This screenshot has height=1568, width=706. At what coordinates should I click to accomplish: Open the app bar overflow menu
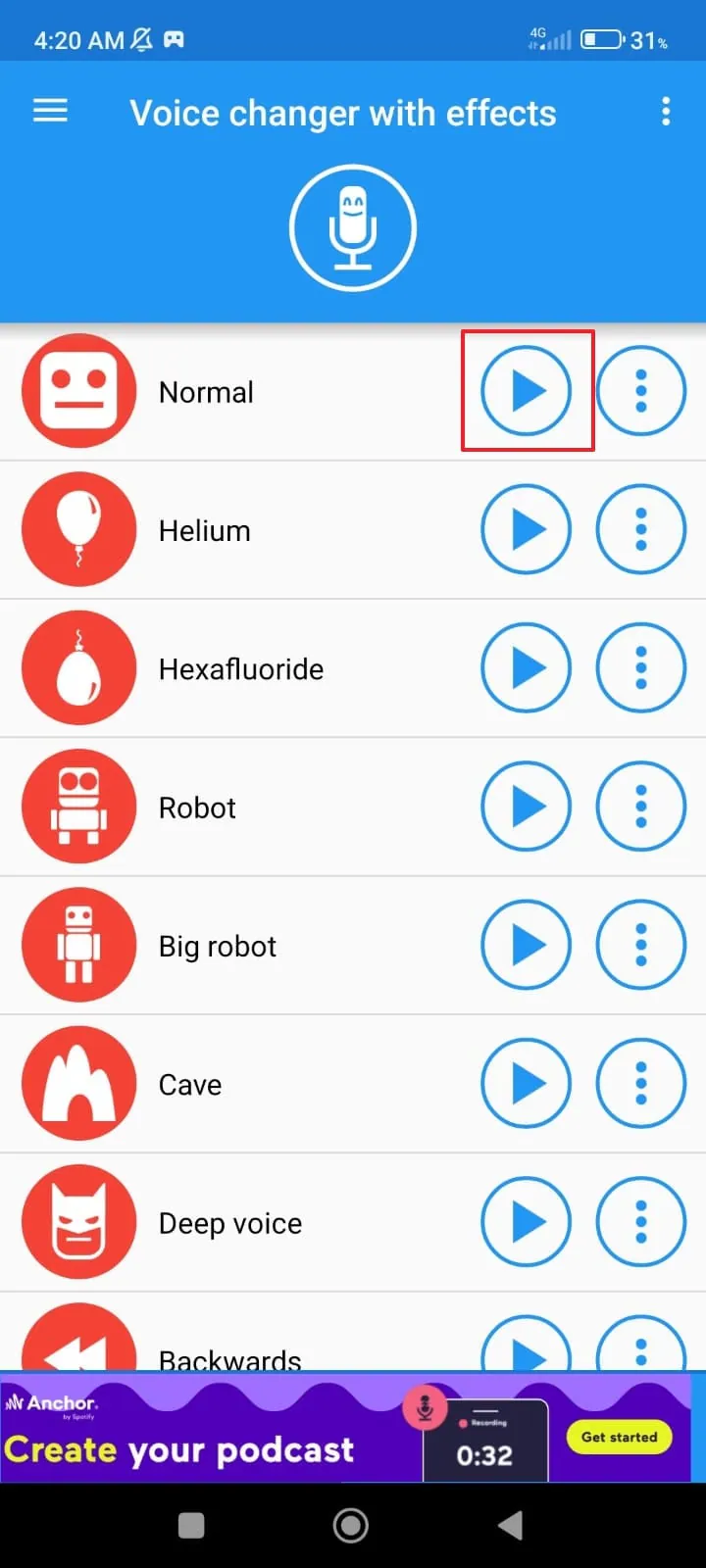tap(666, 112)
